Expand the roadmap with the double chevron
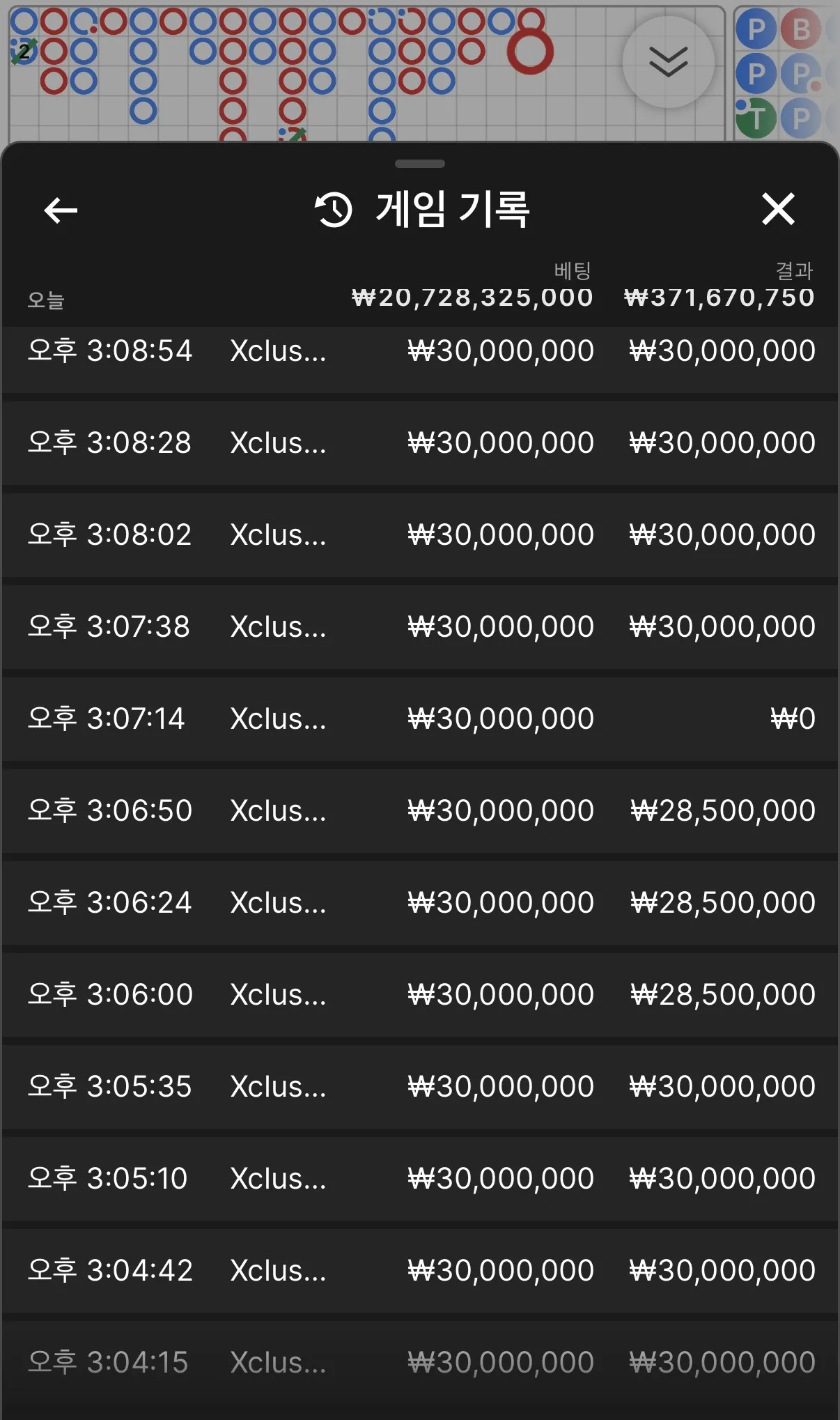Screen dimensions: 840x1420 (x=668, y=63)
